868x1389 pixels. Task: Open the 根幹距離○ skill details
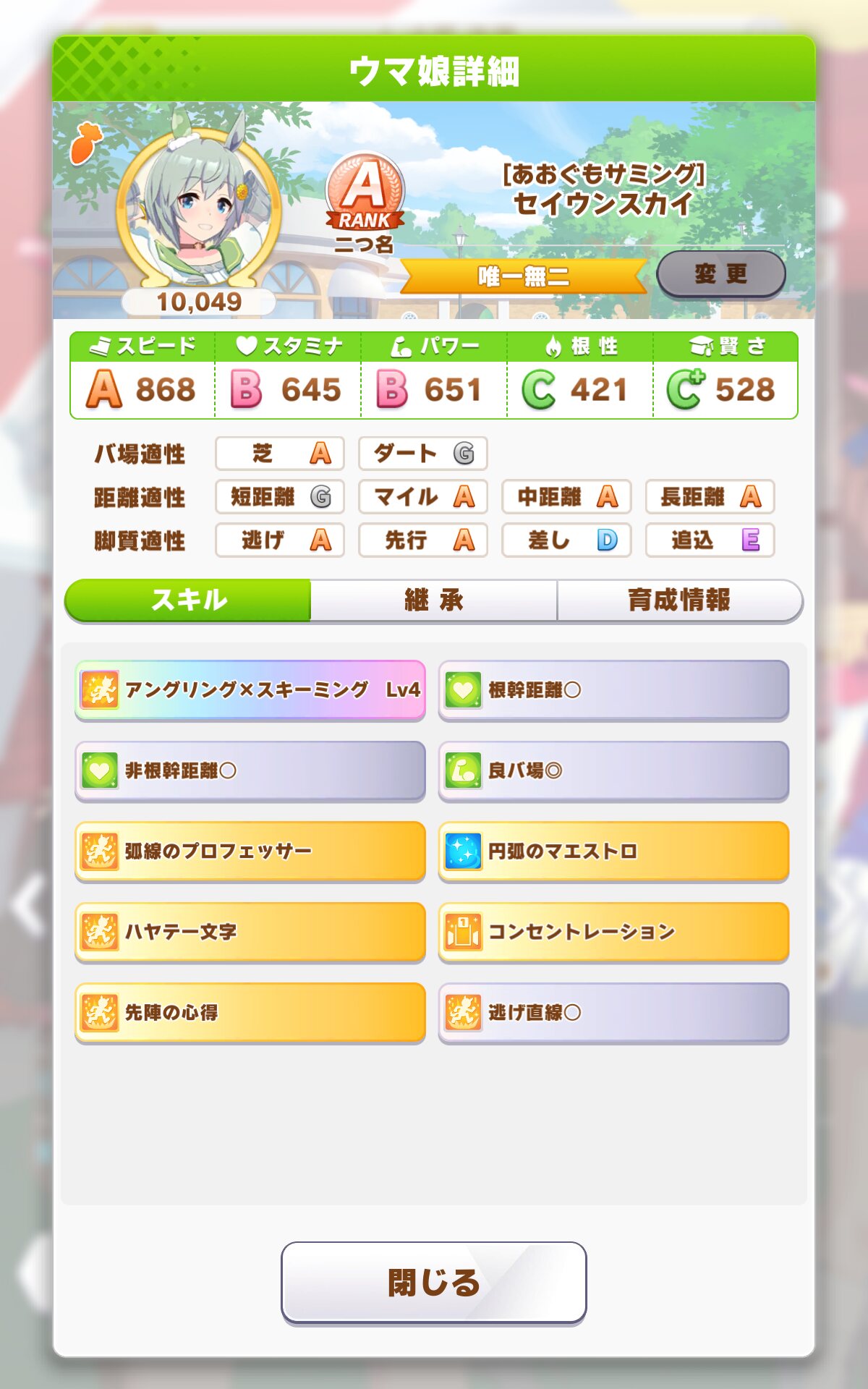tap(613, 689)
